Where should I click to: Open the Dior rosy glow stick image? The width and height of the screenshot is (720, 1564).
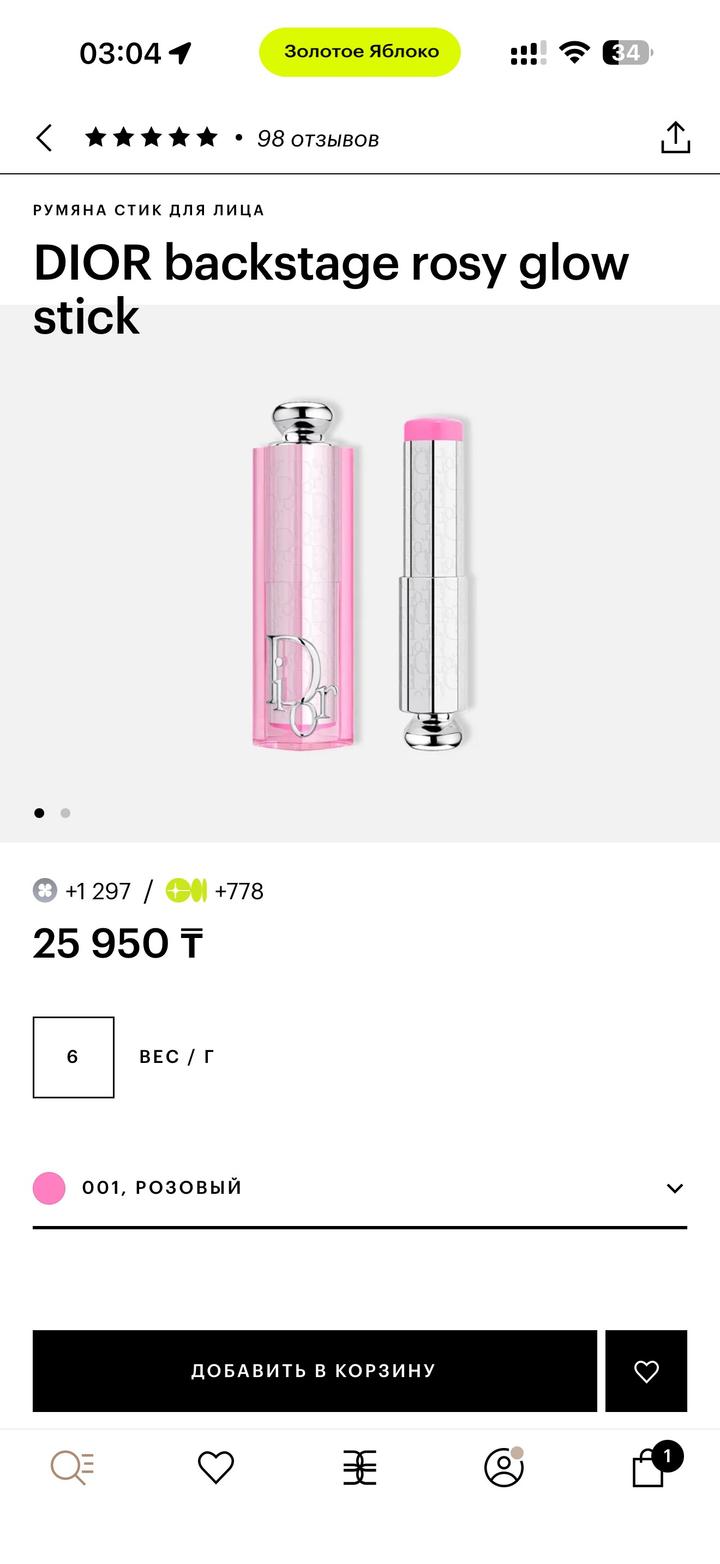point(360,575)
